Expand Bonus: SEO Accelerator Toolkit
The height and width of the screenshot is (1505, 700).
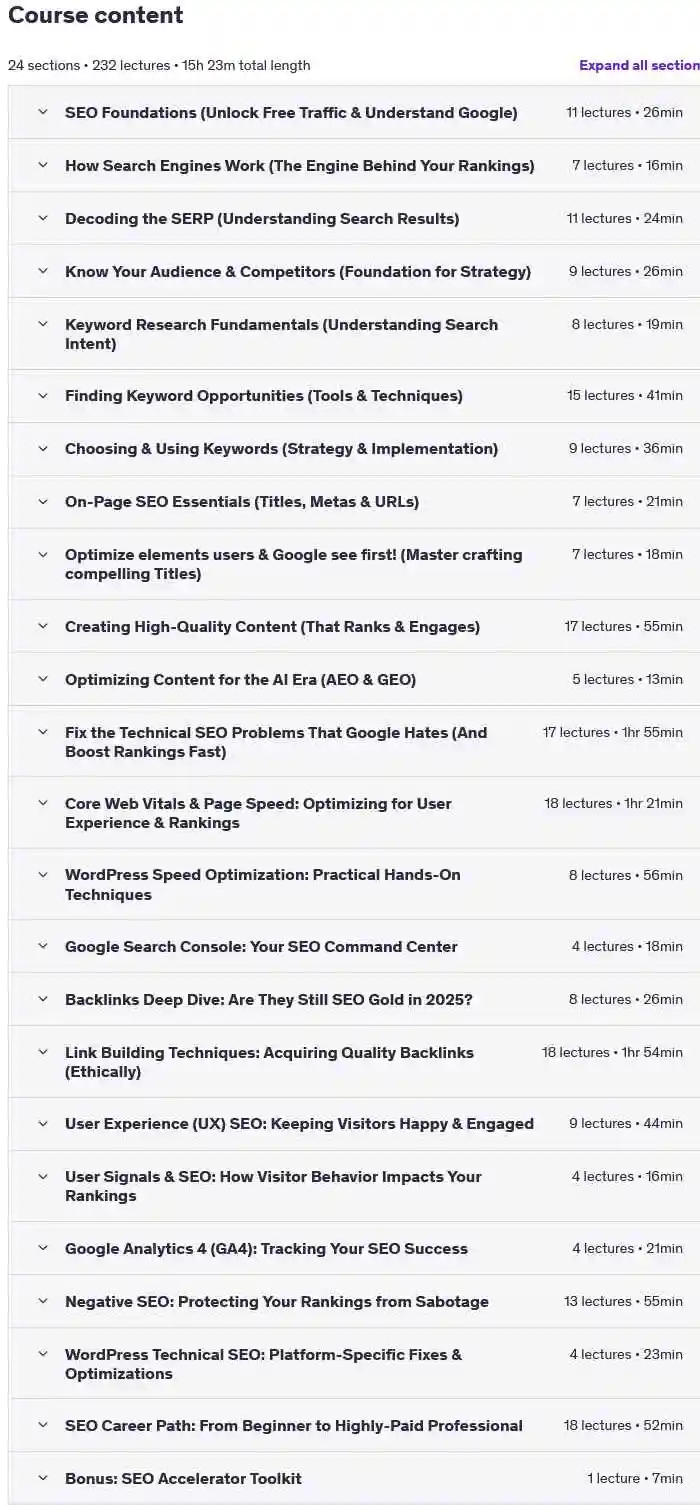(x=354, y=1479)
